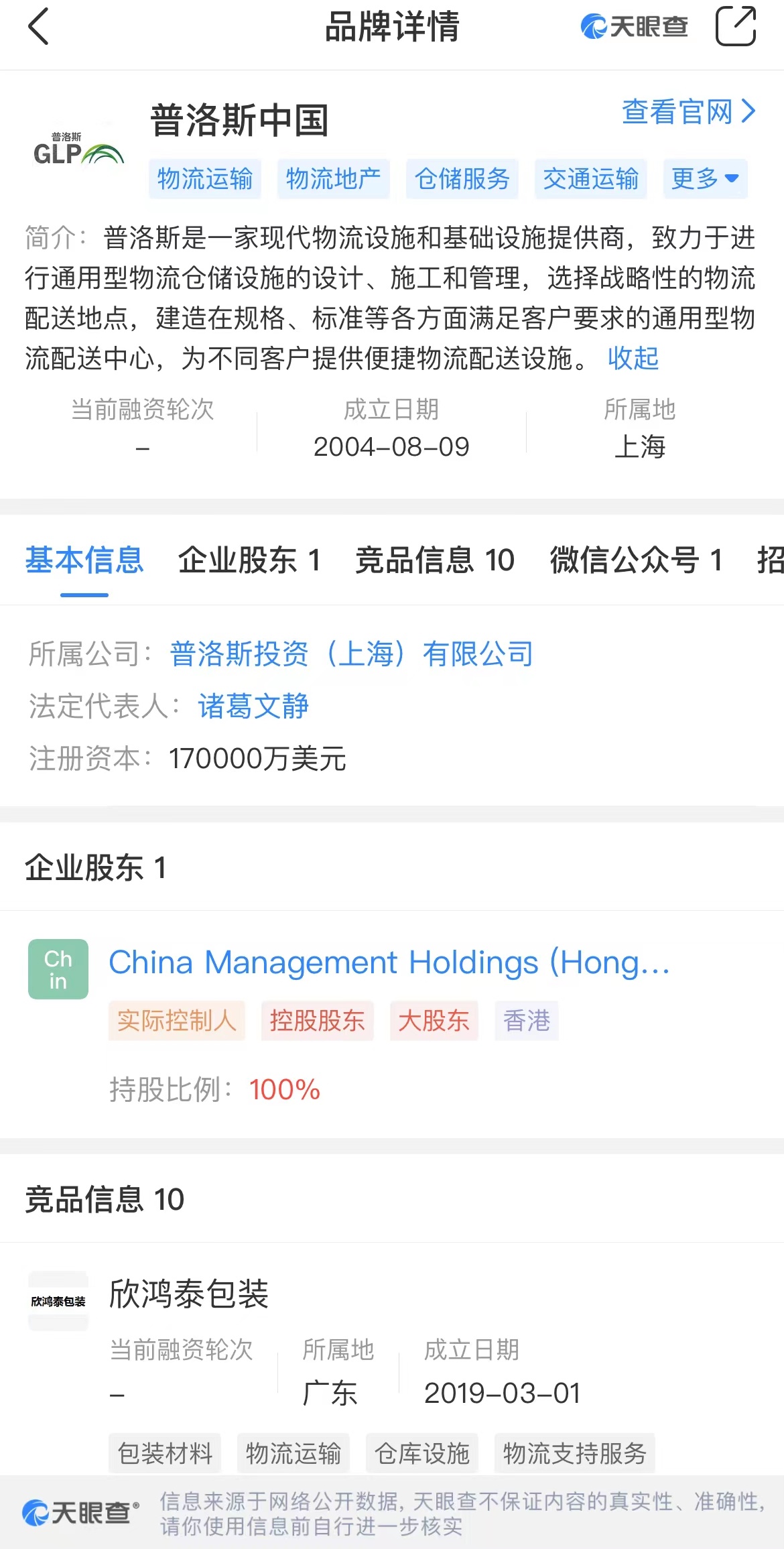Open competitor 欣鸿泰包装
Screen dimensions: 784x1549
(x=189, y=1294)
